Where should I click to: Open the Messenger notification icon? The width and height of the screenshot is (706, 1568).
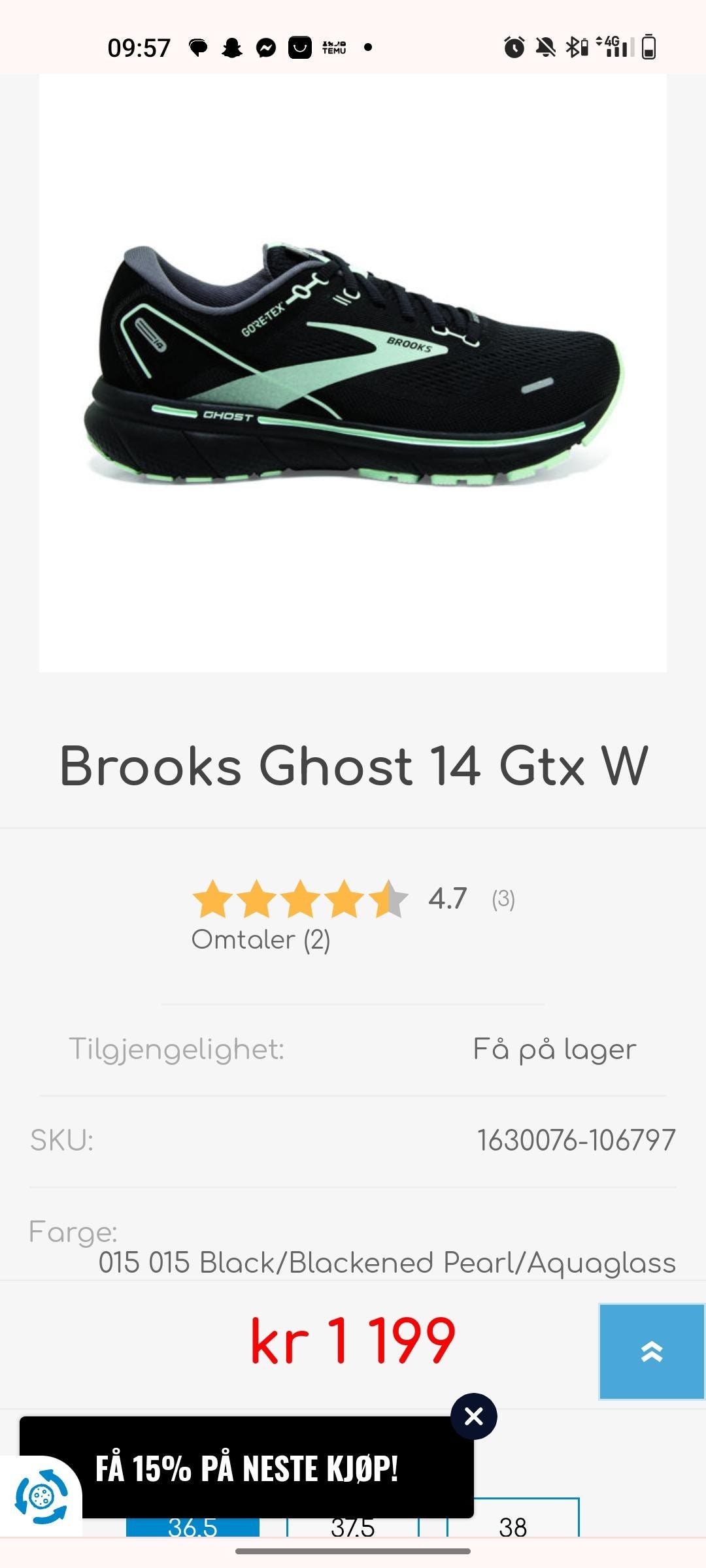pyautogui.click(x=266, y=48)
